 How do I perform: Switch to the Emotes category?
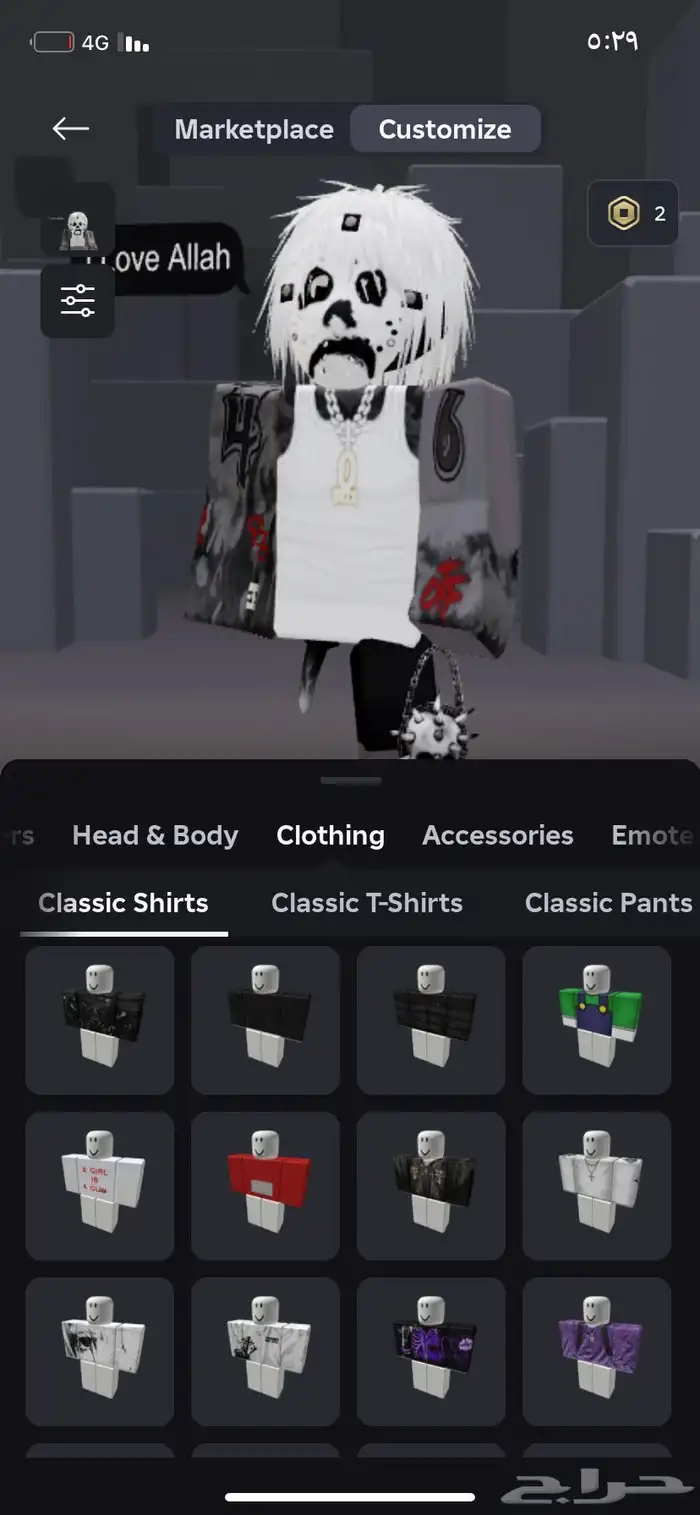[x=654, y=836]
